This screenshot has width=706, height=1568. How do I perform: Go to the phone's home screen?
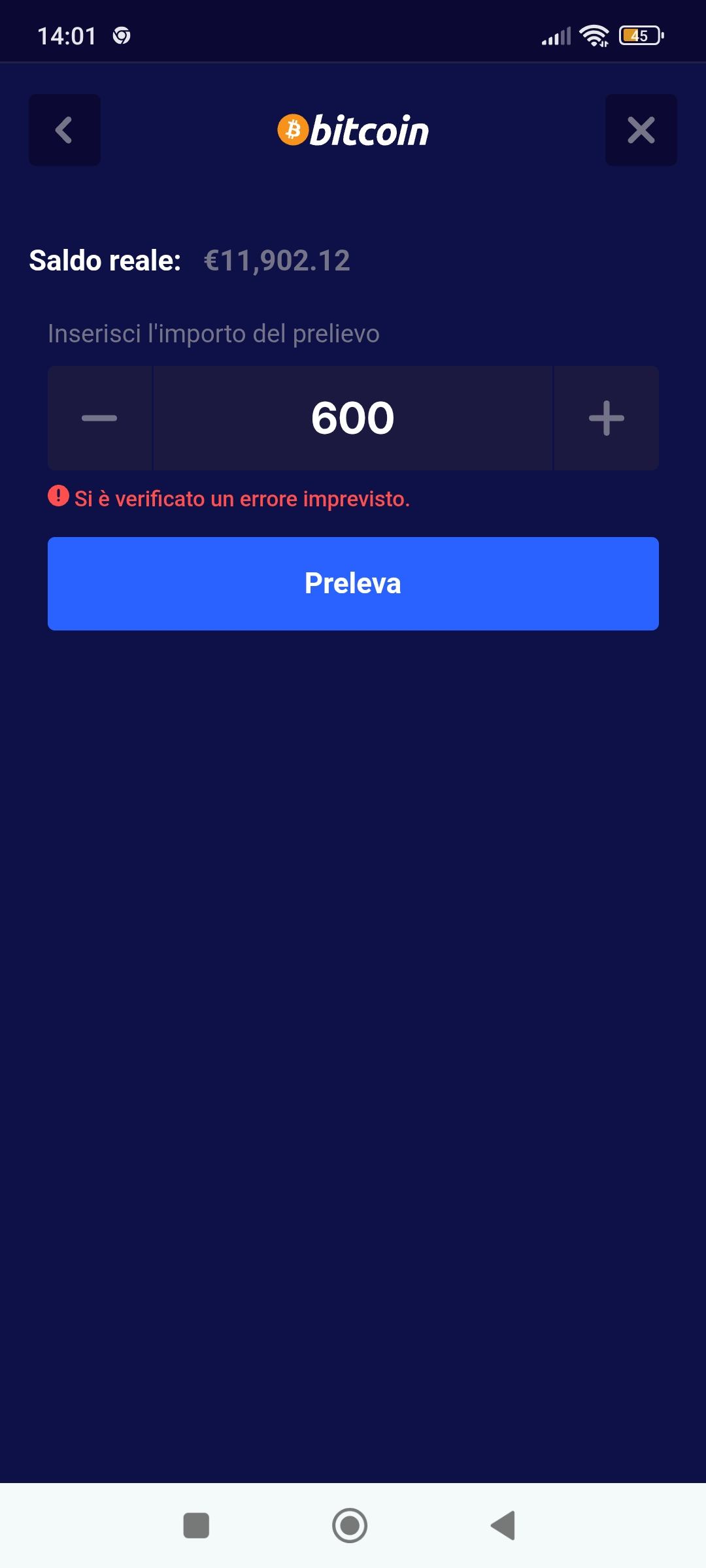click(350, 1526)
